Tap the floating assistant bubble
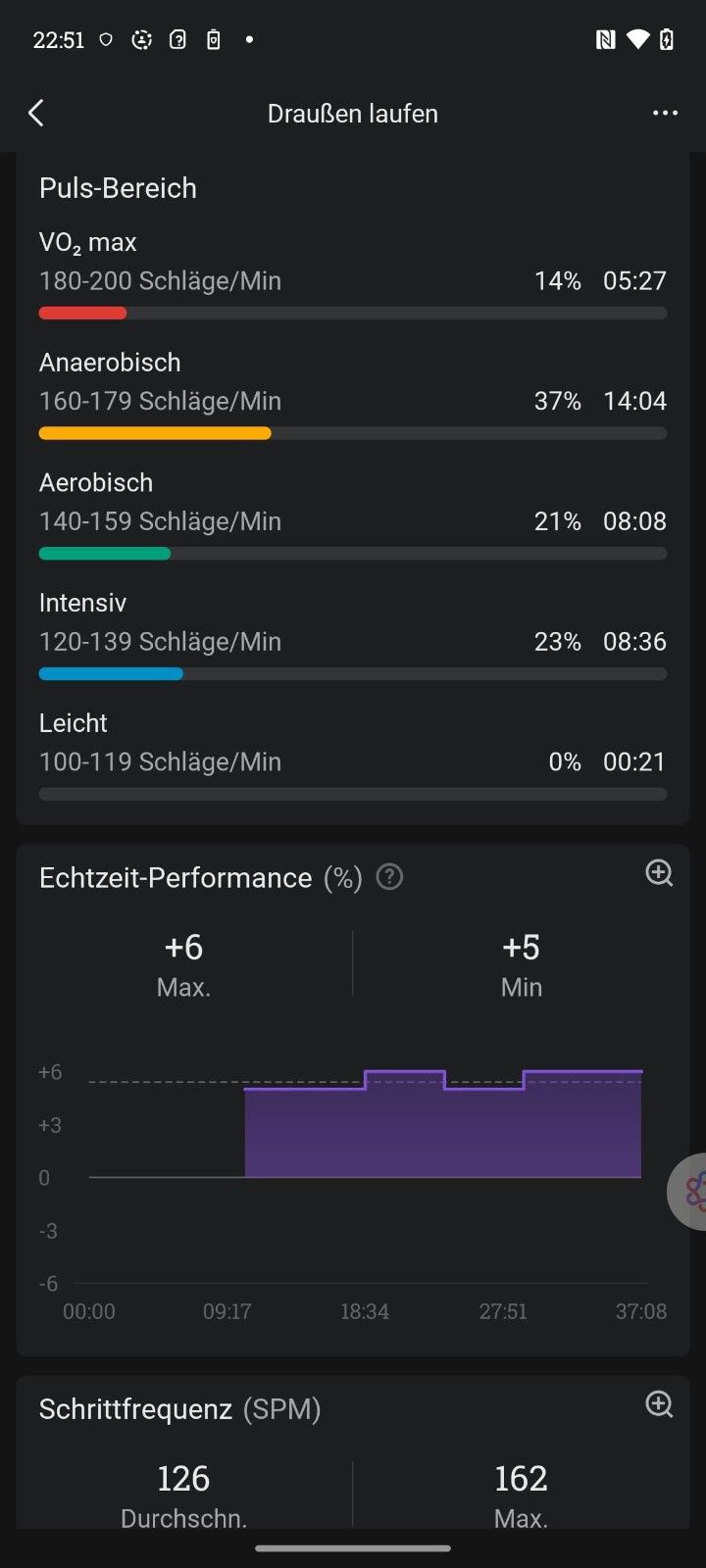The width and height of the screenshot is (706, 1568). 687,1192
